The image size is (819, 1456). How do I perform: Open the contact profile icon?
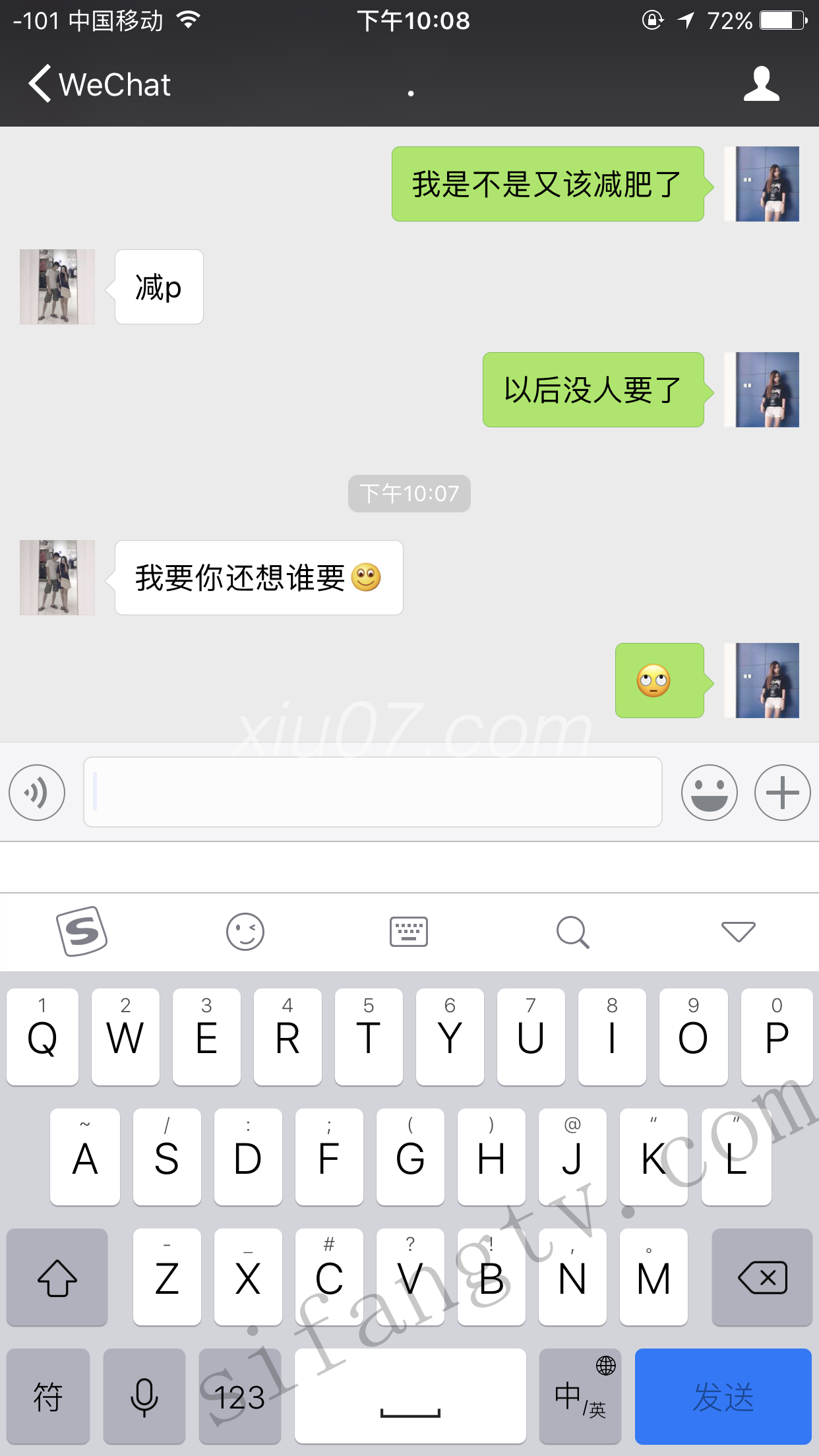[x=761, y=84]
